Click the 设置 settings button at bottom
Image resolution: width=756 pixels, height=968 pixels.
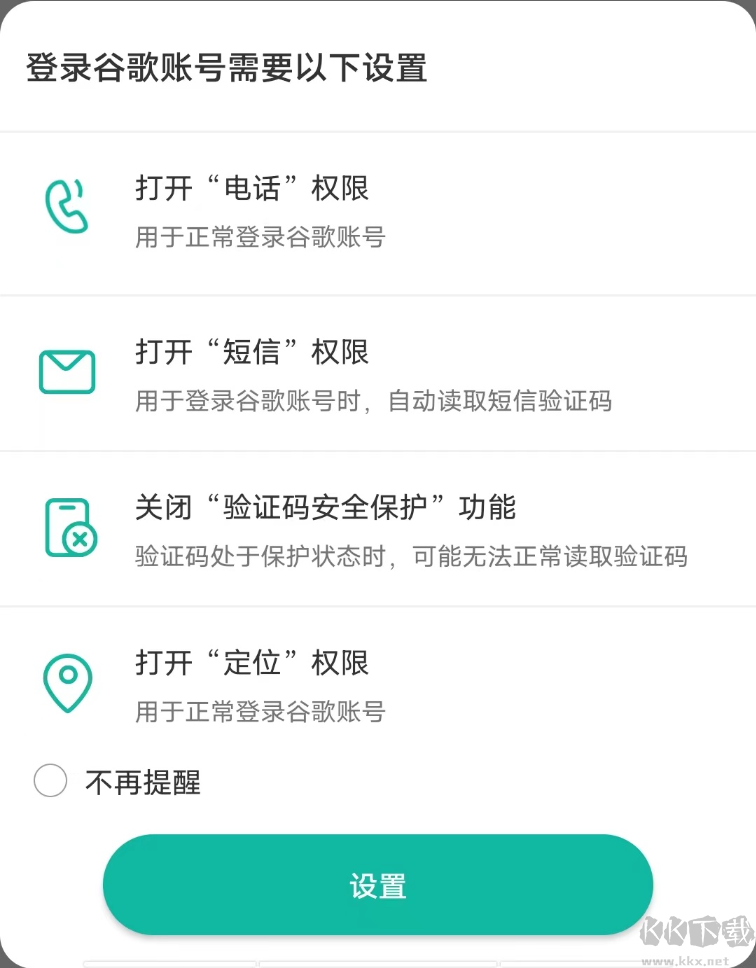click(x=378, y=884)
